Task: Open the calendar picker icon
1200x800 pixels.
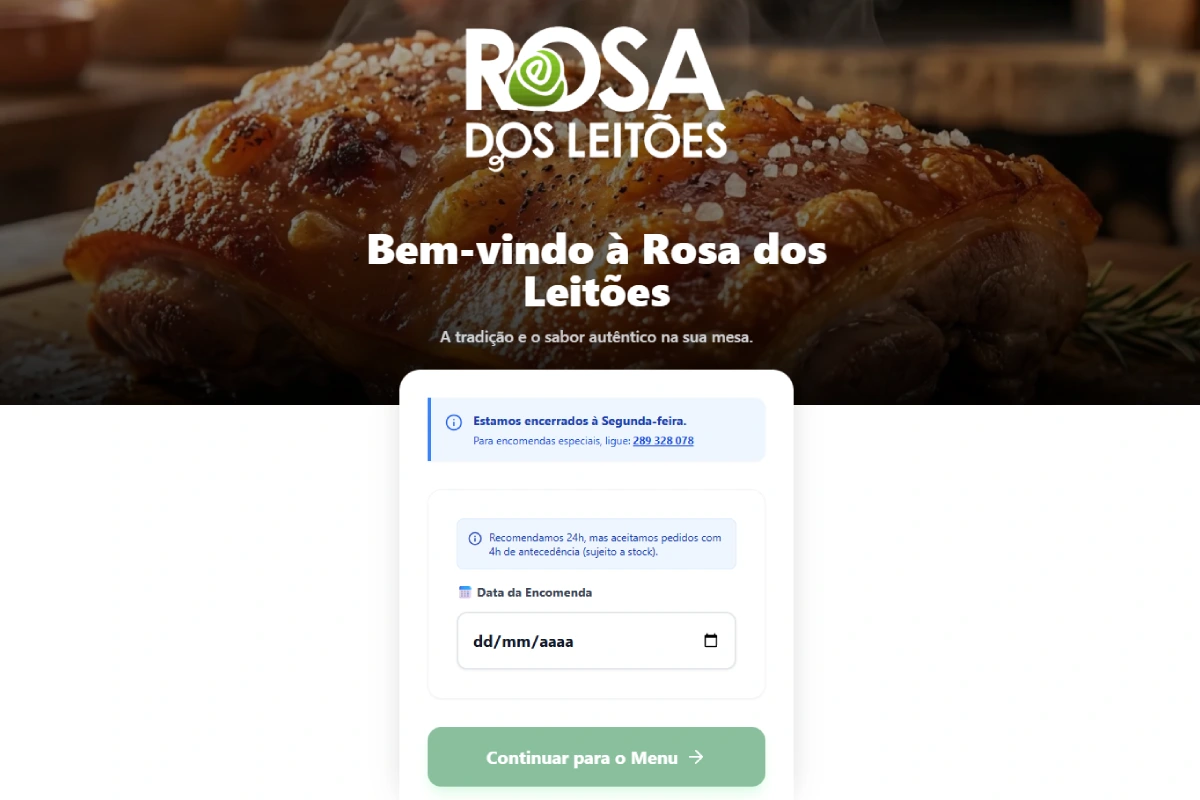Action: pyautogui.click(x=711, y=641)
